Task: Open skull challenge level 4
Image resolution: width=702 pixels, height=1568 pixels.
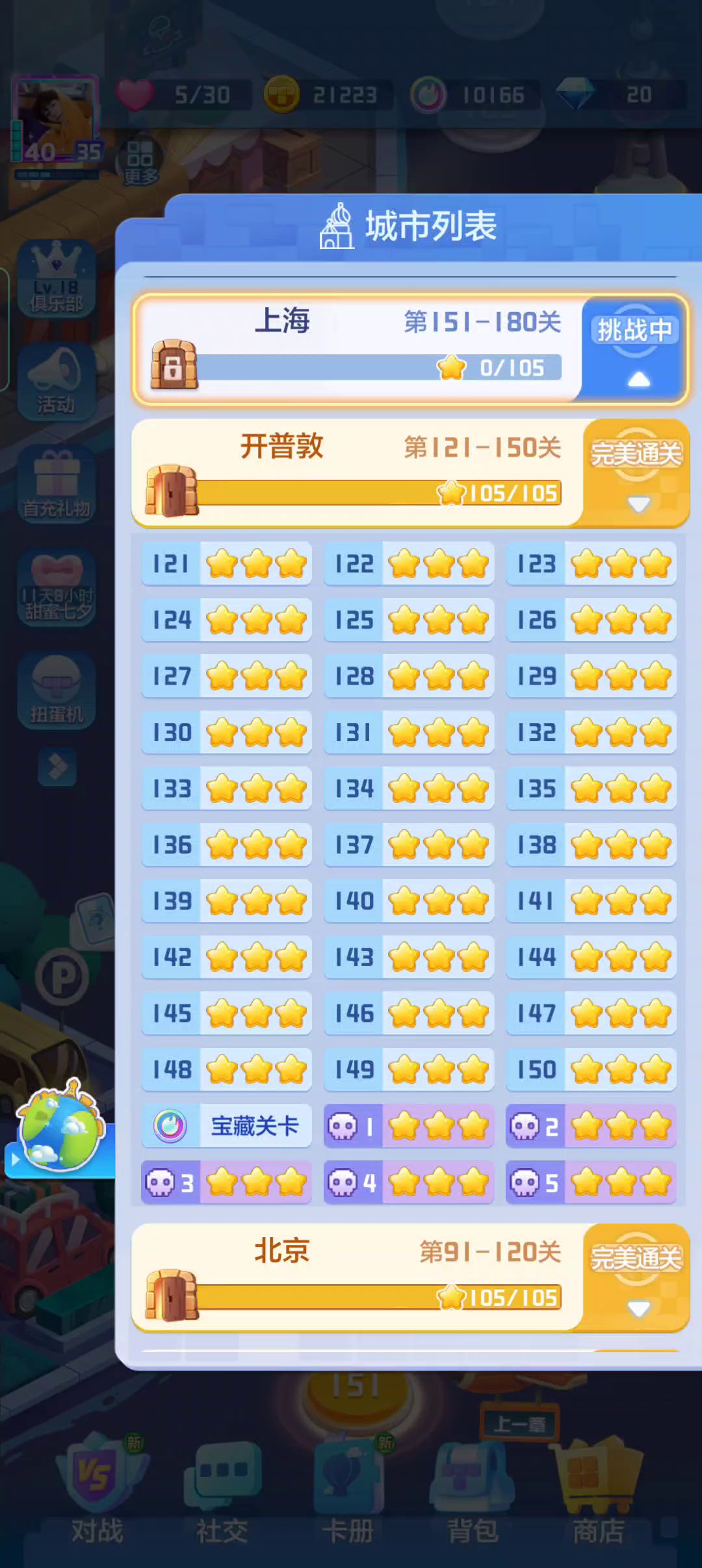Action: (409, 1183)
